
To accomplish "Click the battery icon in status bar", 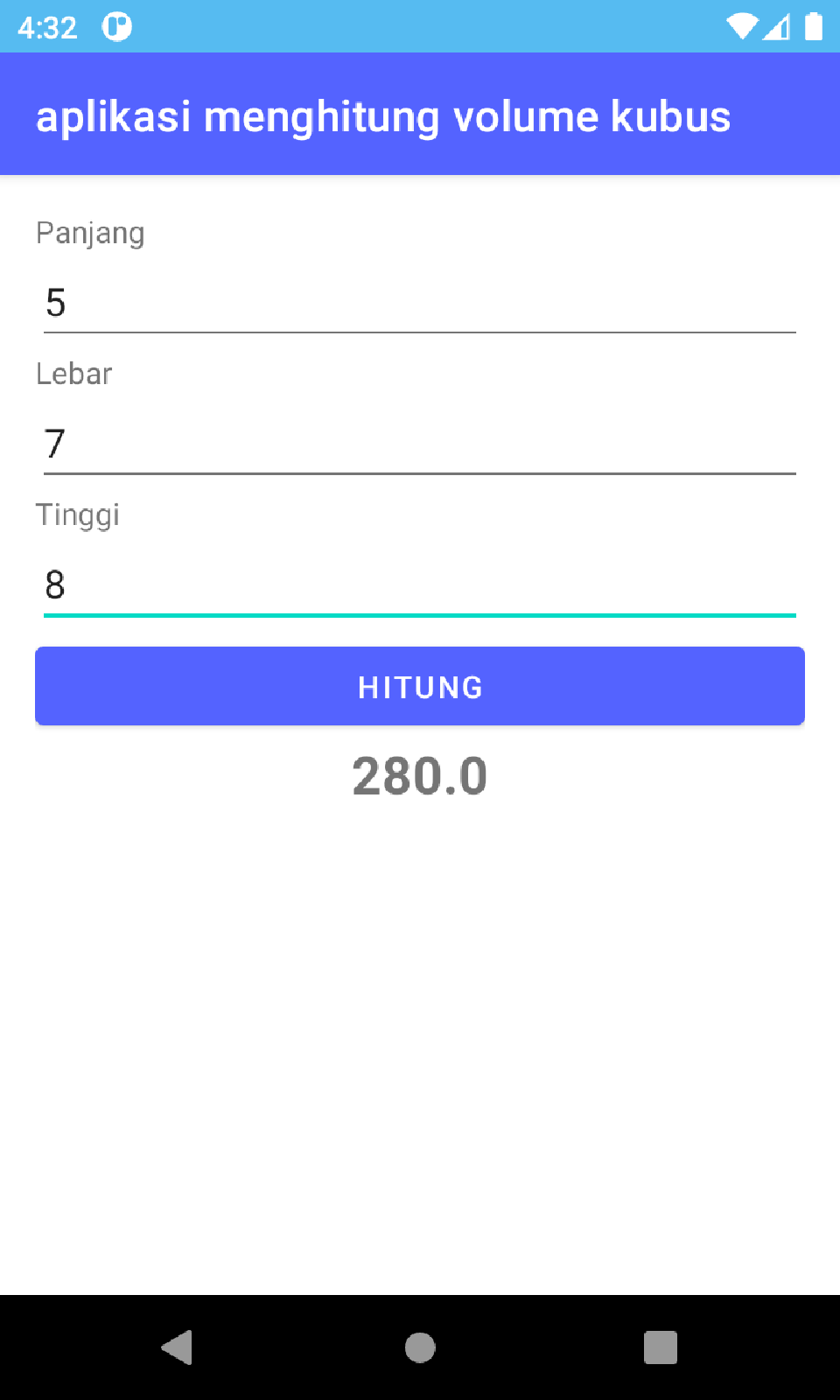I will click(x=812, y=25).
